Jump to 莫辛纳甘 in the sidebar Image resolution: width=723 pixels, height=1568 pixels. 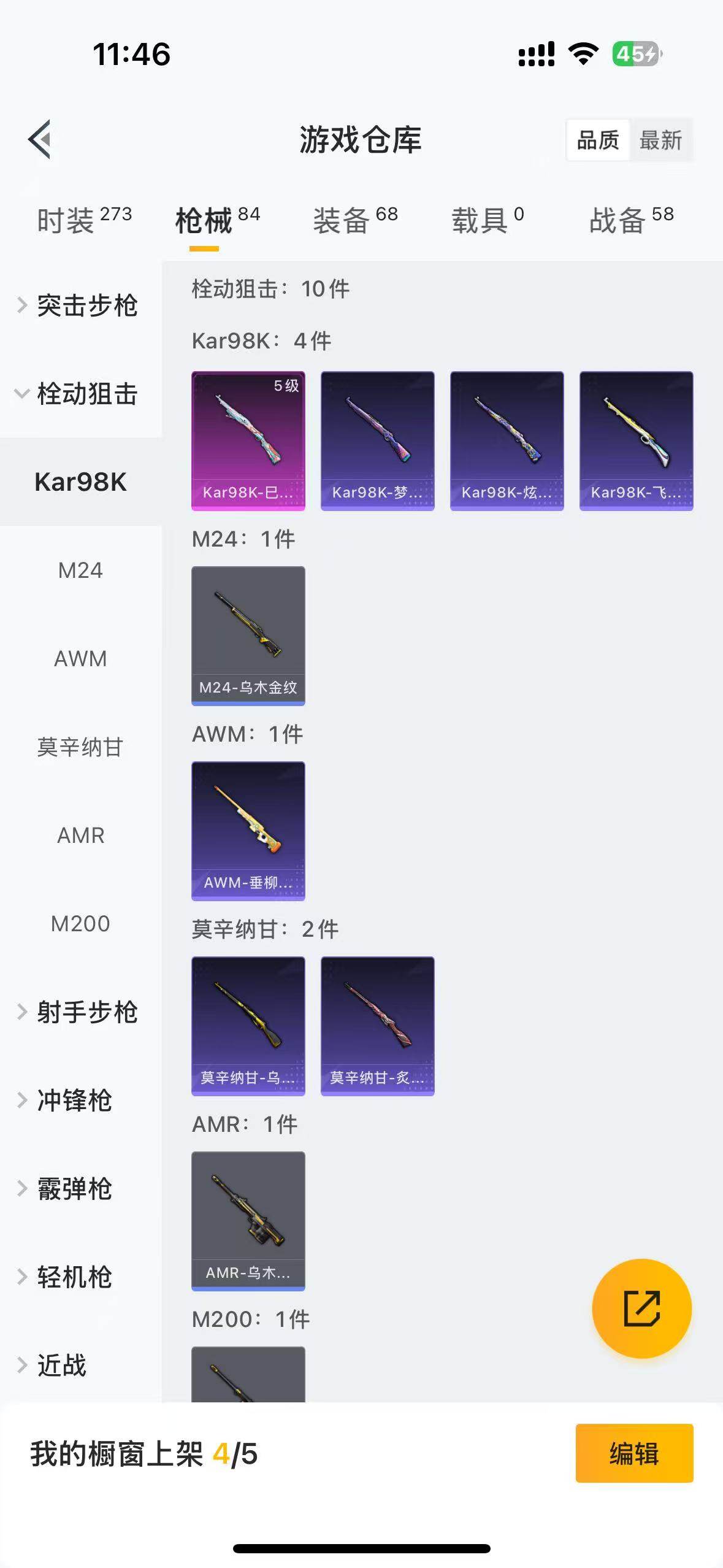(80, 747)
